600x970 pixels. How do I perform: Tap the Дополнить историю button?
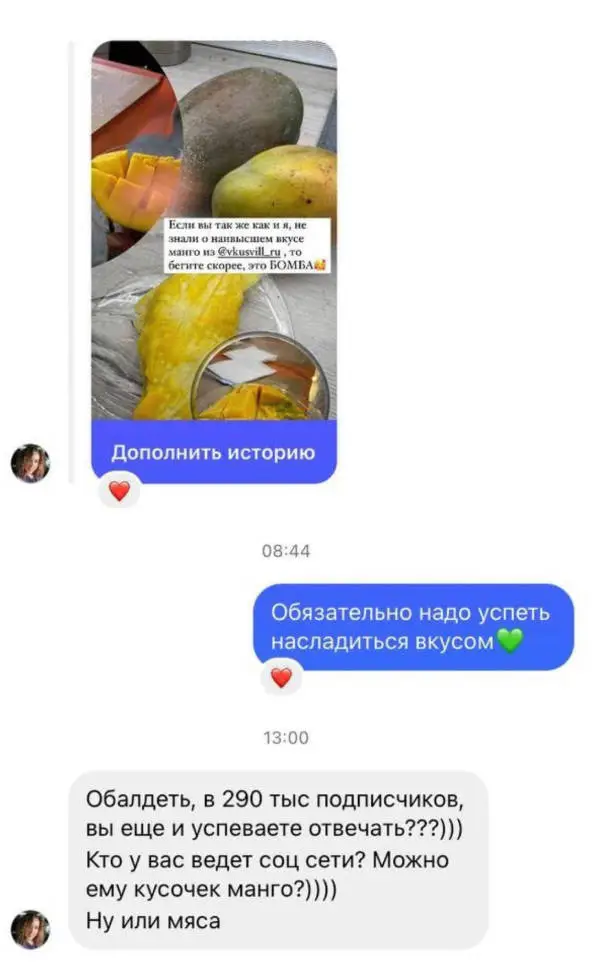[x=214, y=452]
